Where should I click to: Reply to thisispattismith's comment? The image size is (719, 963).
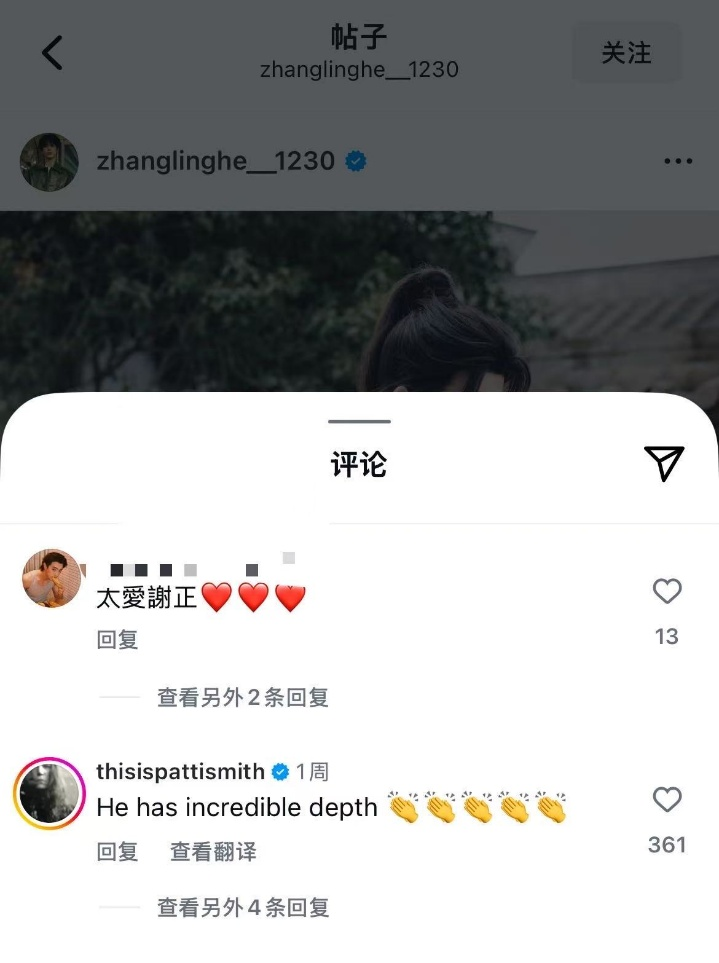click(117, 852)
